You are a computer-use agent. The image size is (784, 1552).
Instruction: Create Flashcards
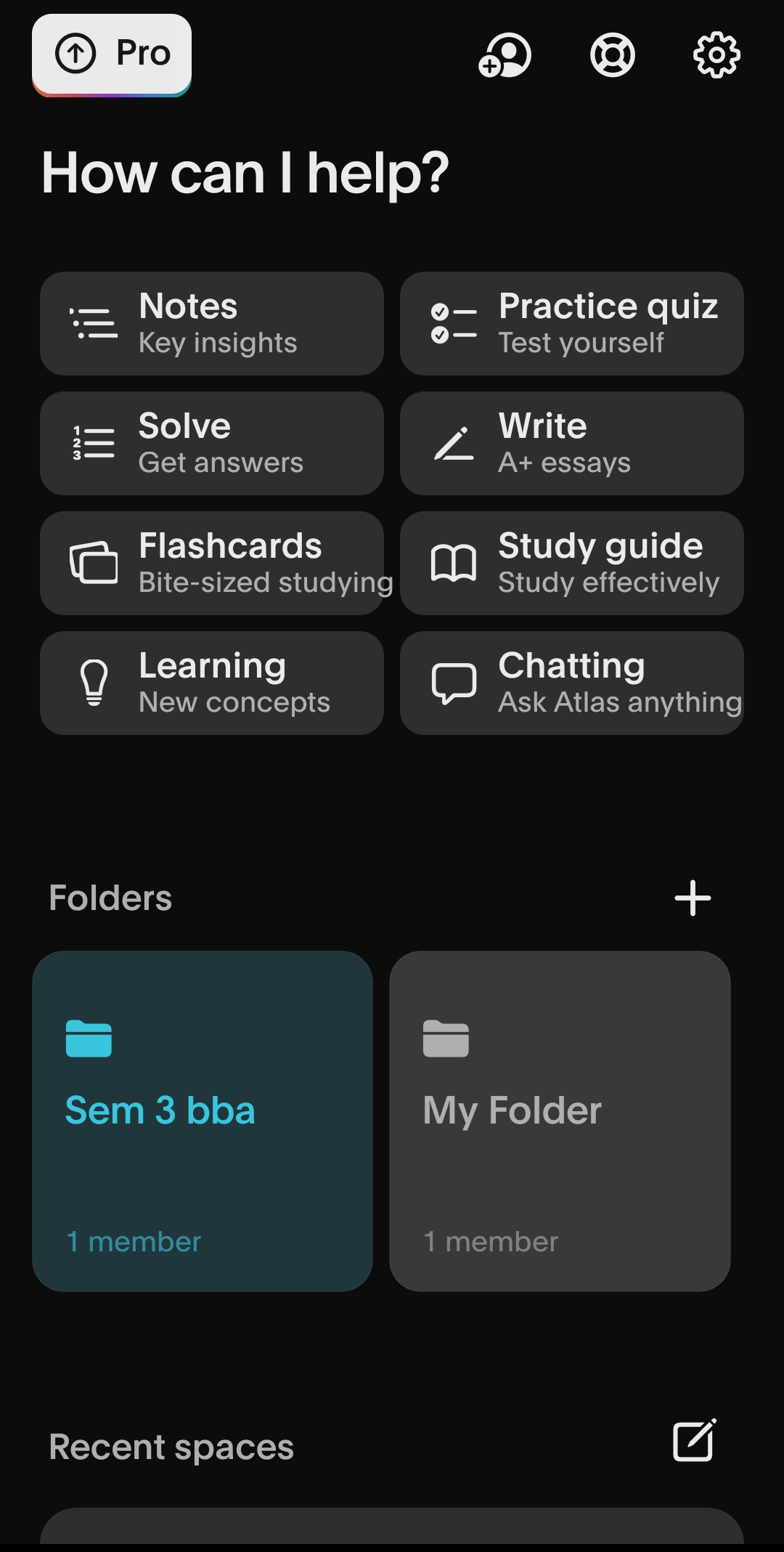(211, 564)
